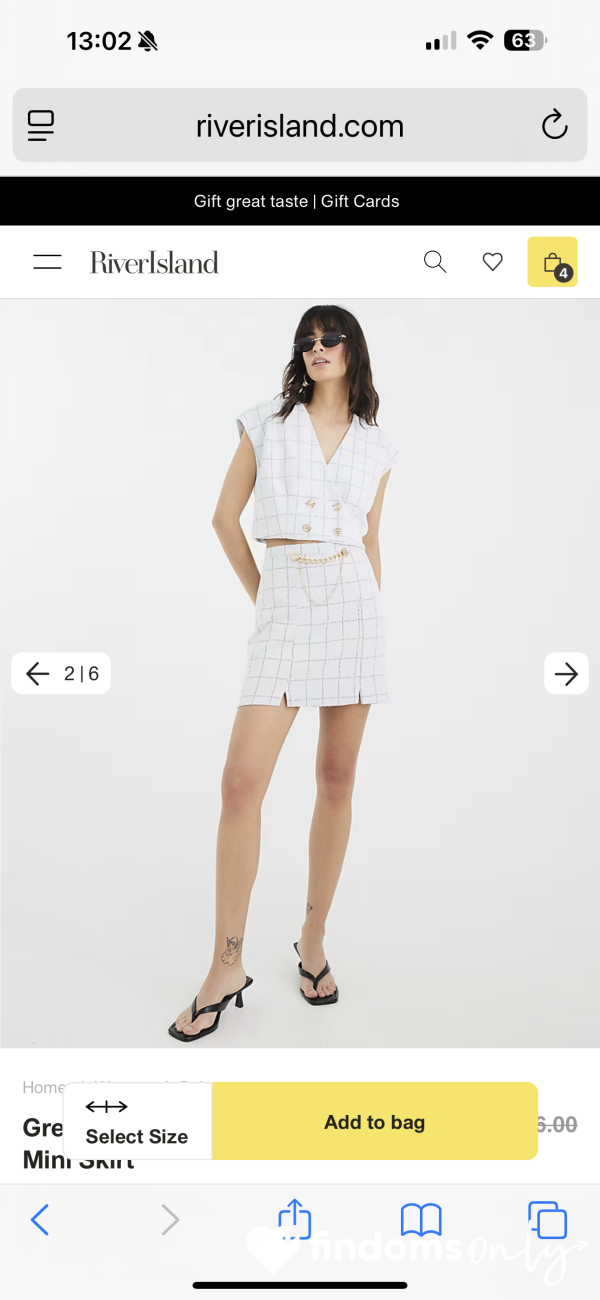The image size is (600, 1300).
Task: Tap the River Island logo to go home
Action: [154, 263]
